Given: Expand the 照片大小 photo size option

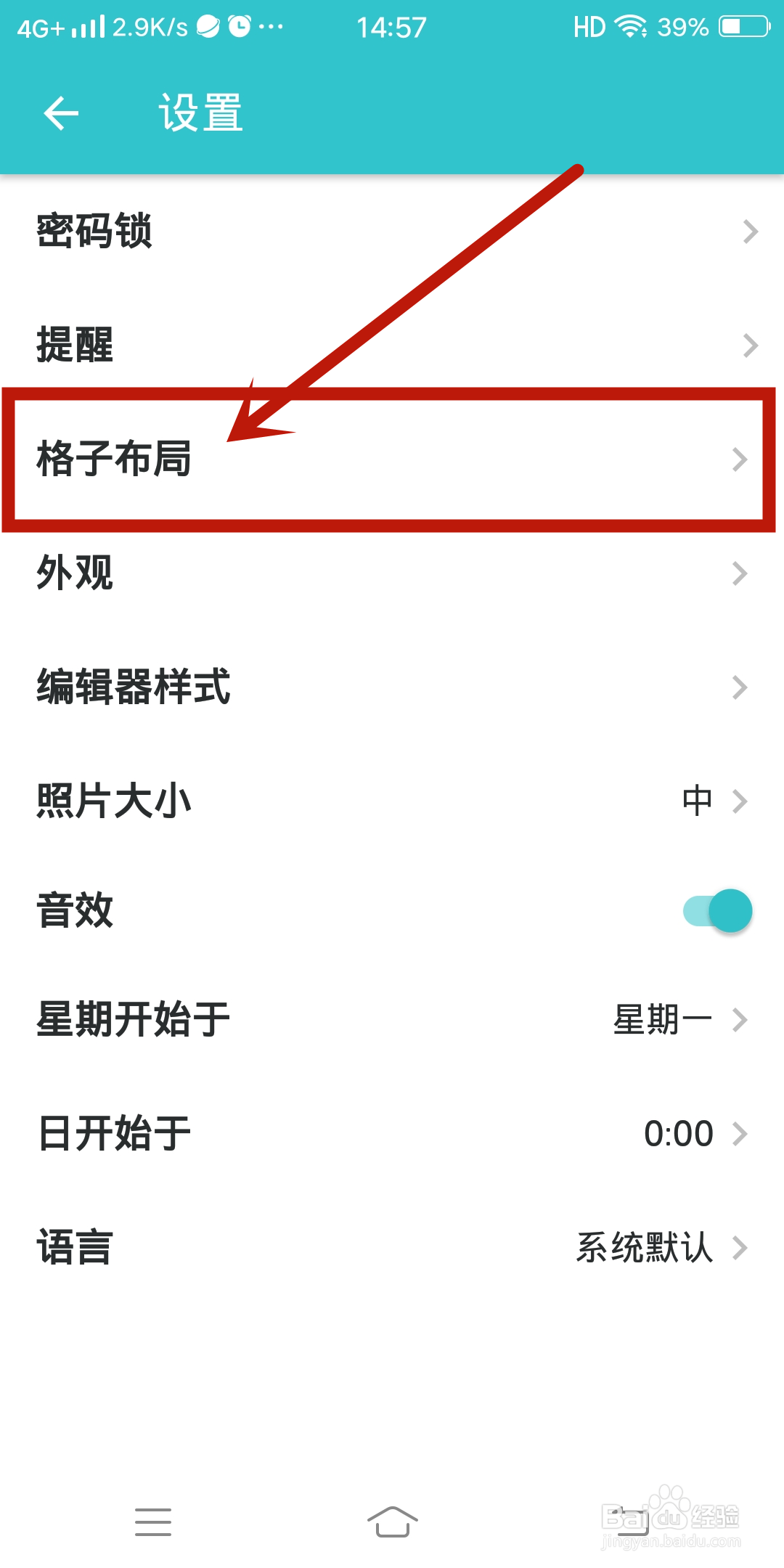Looking at the screenshot, I should point(392,799).
